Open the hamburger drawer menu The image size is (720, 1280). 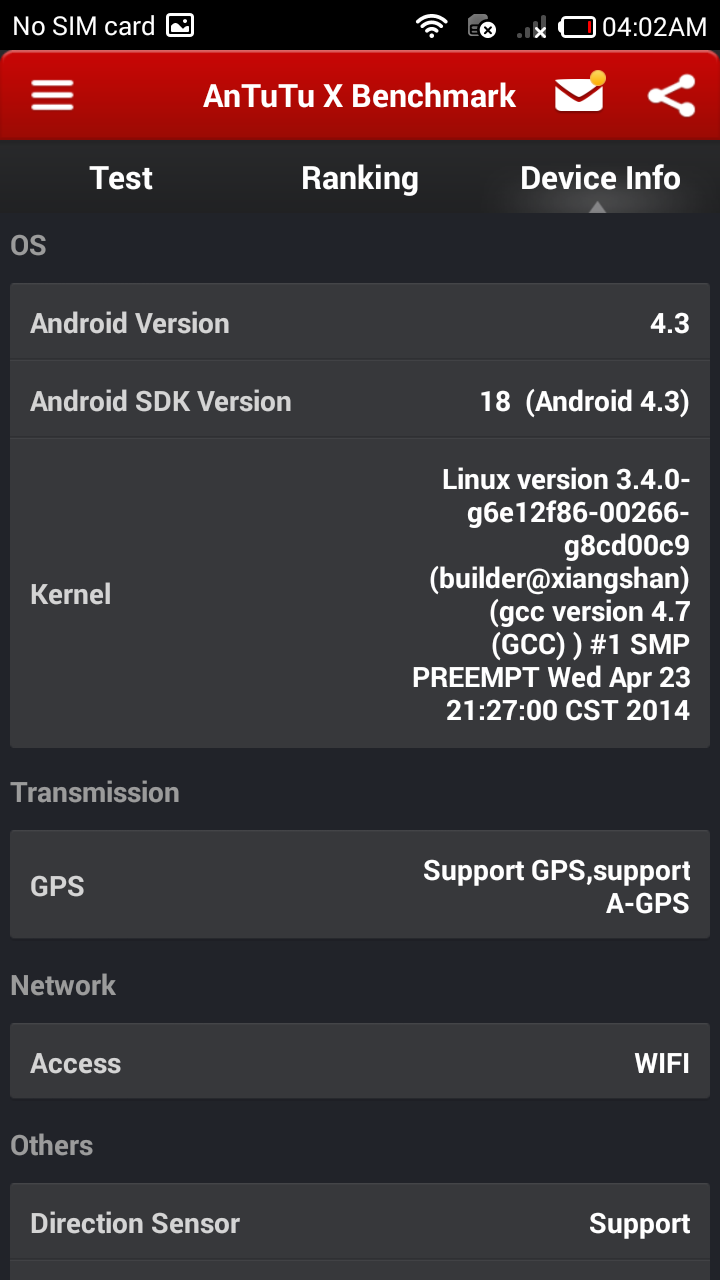pos(52,96)
